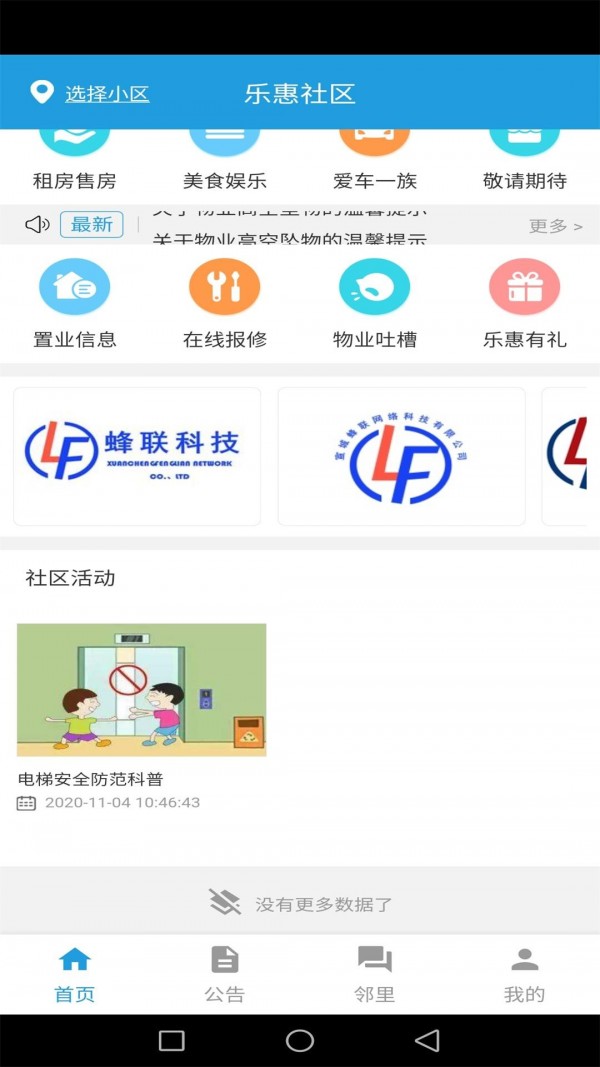The width and height of the screenshot is (600, 1067).
Task: Open the 租房售房 category
Action: [x=75, y=160]
